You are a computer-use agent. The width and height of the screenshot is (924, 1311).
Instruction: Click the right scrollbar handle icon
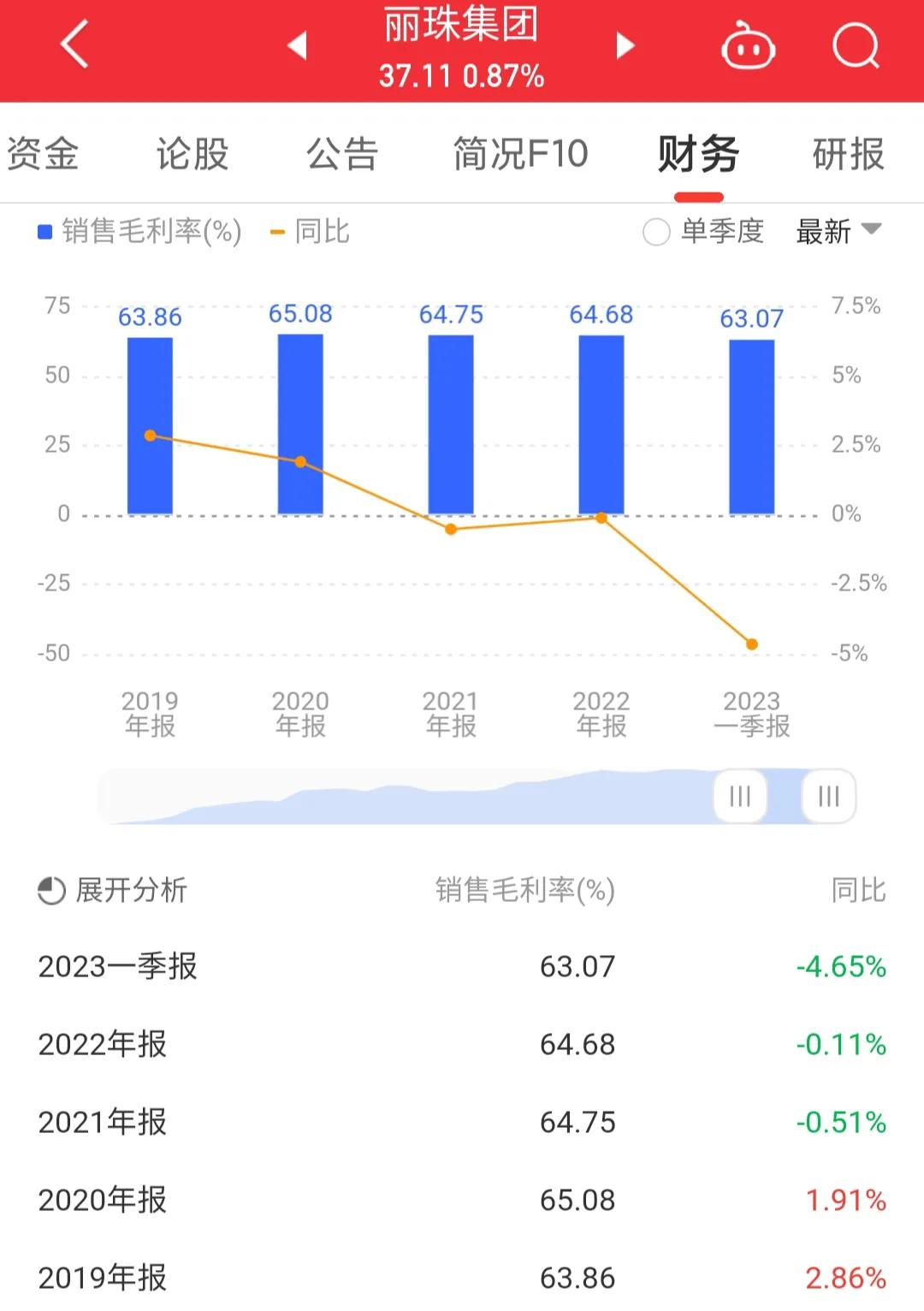826,797
